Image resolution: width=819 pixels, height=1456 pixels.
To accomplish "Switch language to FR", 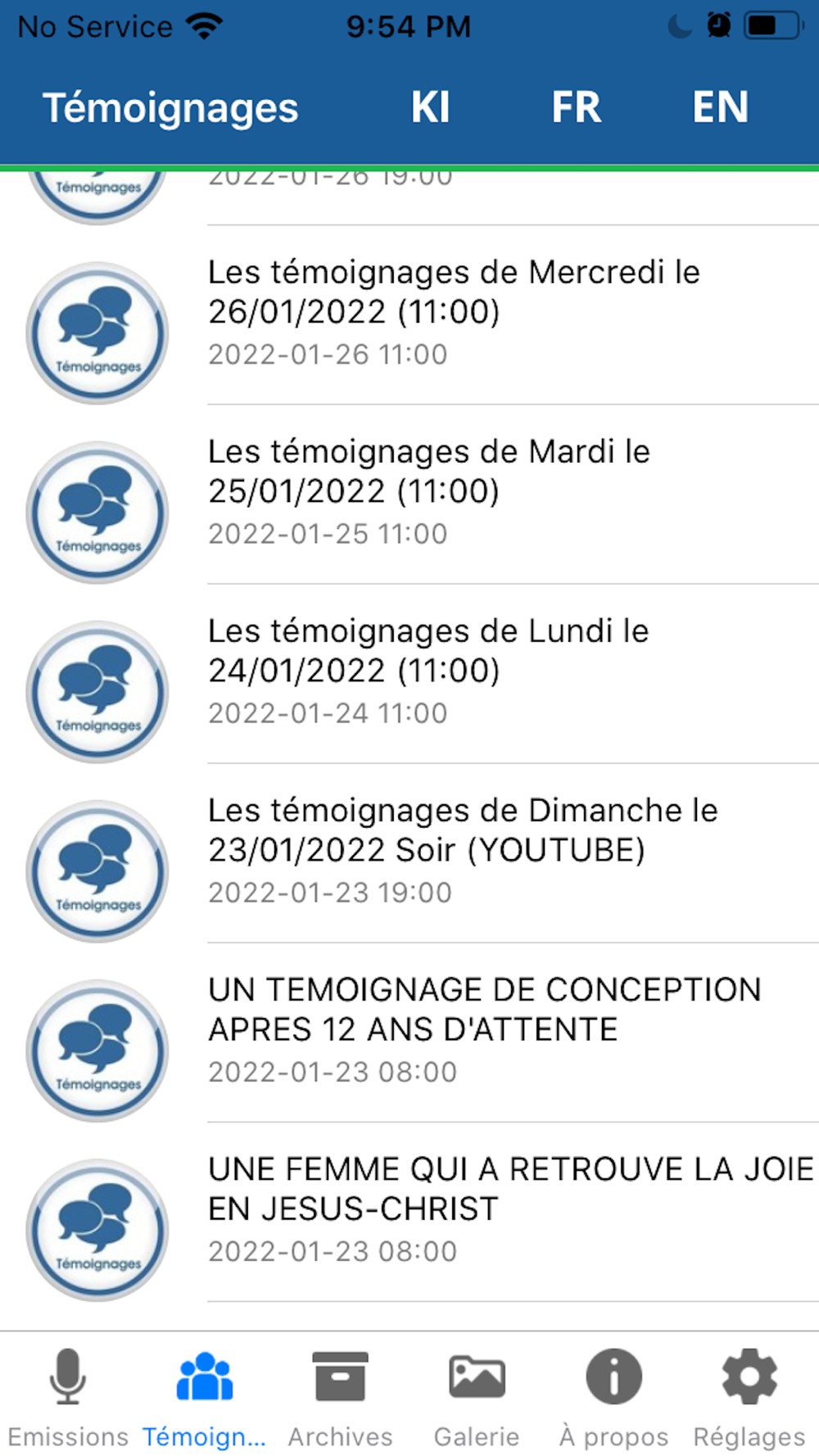I will click(x=576, y=107).
